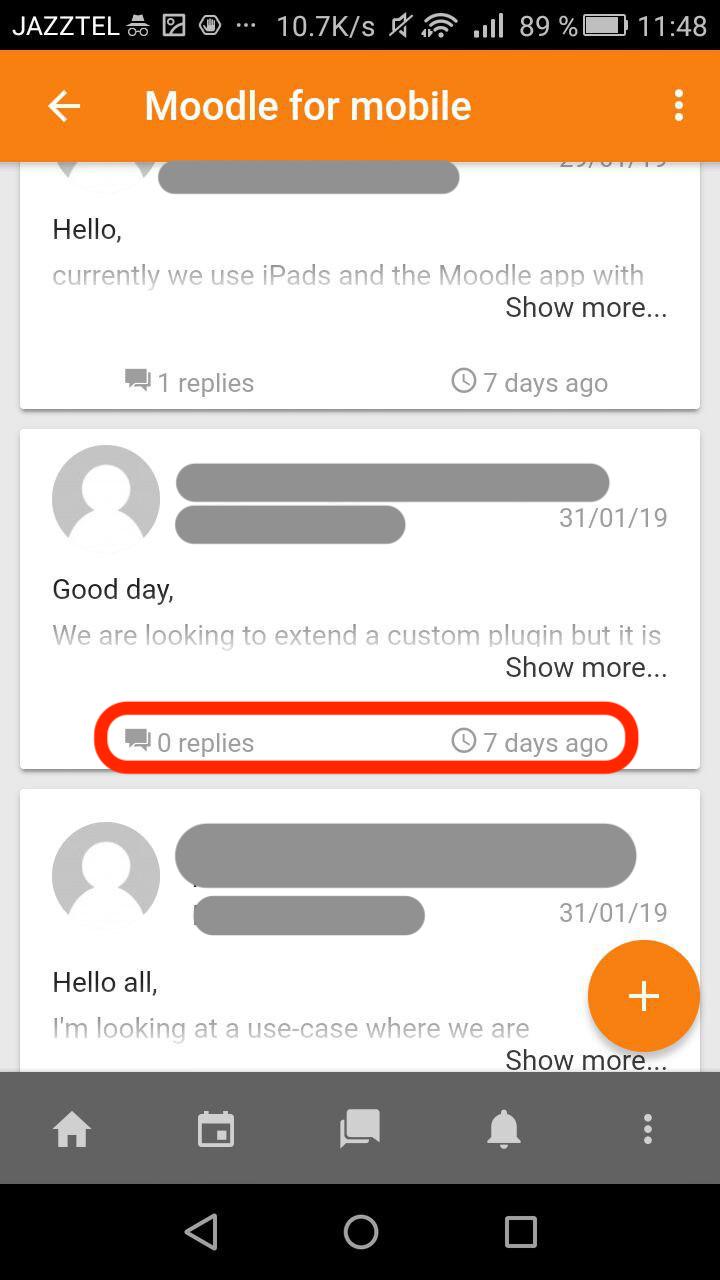This screenshot has height=1280, width=720.
Task: Open the 'Good day' discussion card
Action: tap(360, 599)
